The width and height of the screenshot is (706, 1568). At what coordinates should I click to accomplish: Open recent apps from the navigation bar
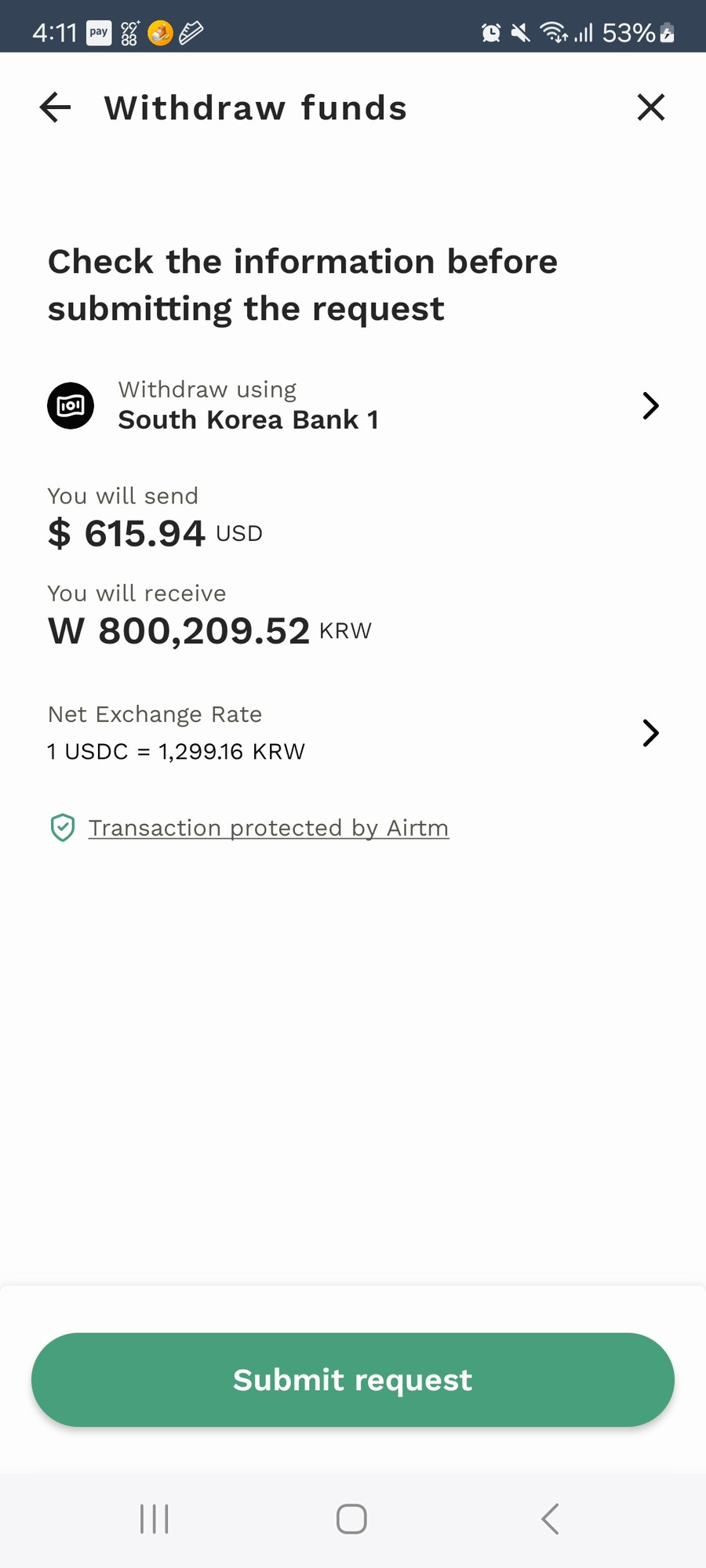point(155,1519)
